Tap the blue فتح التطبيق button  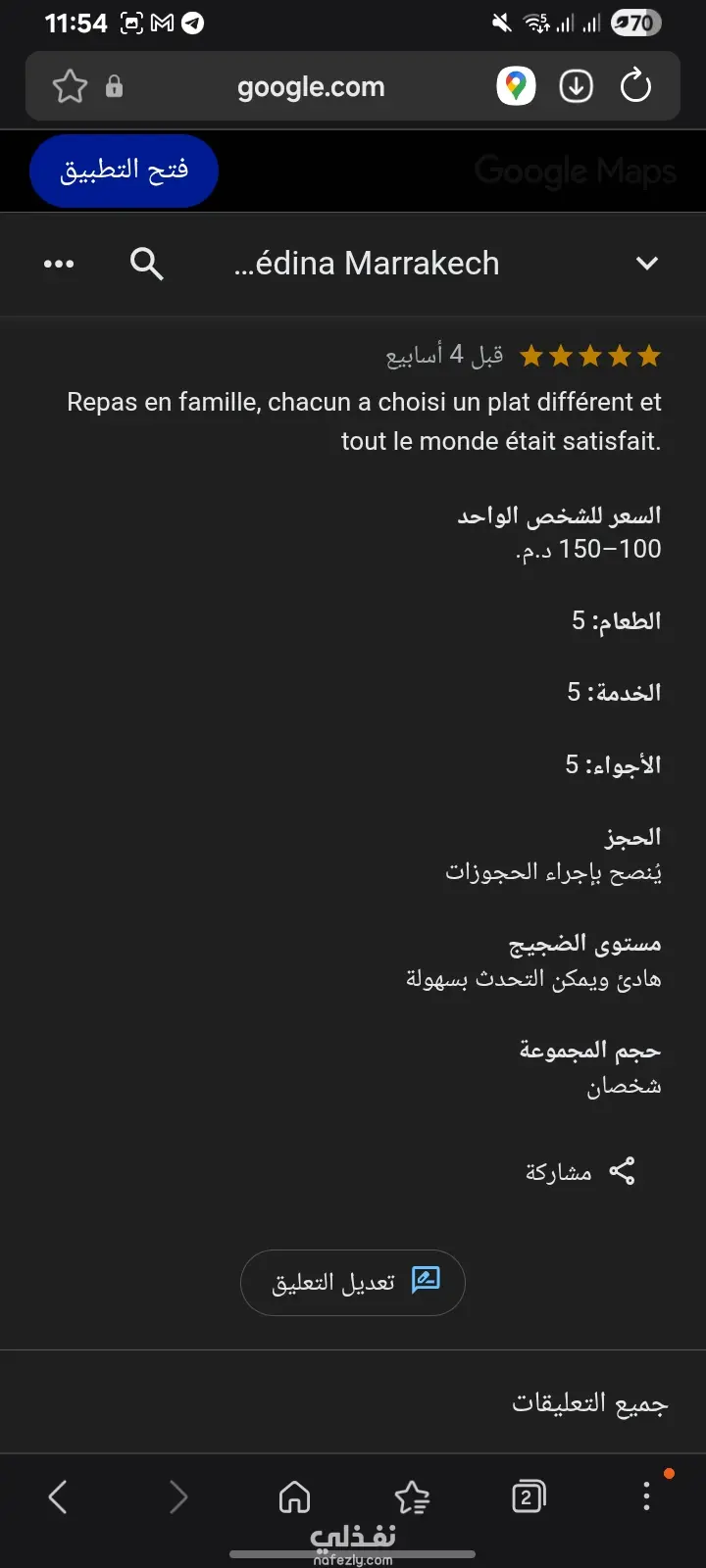pyautogui.click(x=124, y=171)
